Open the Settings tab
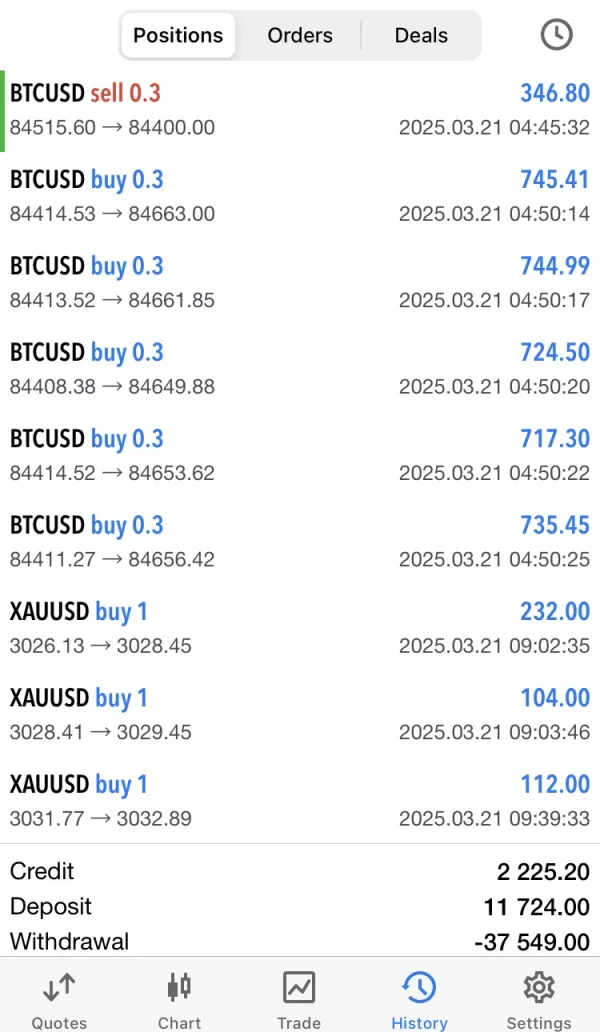This screenshot has height=1032, width=600. click(539, 1000)
